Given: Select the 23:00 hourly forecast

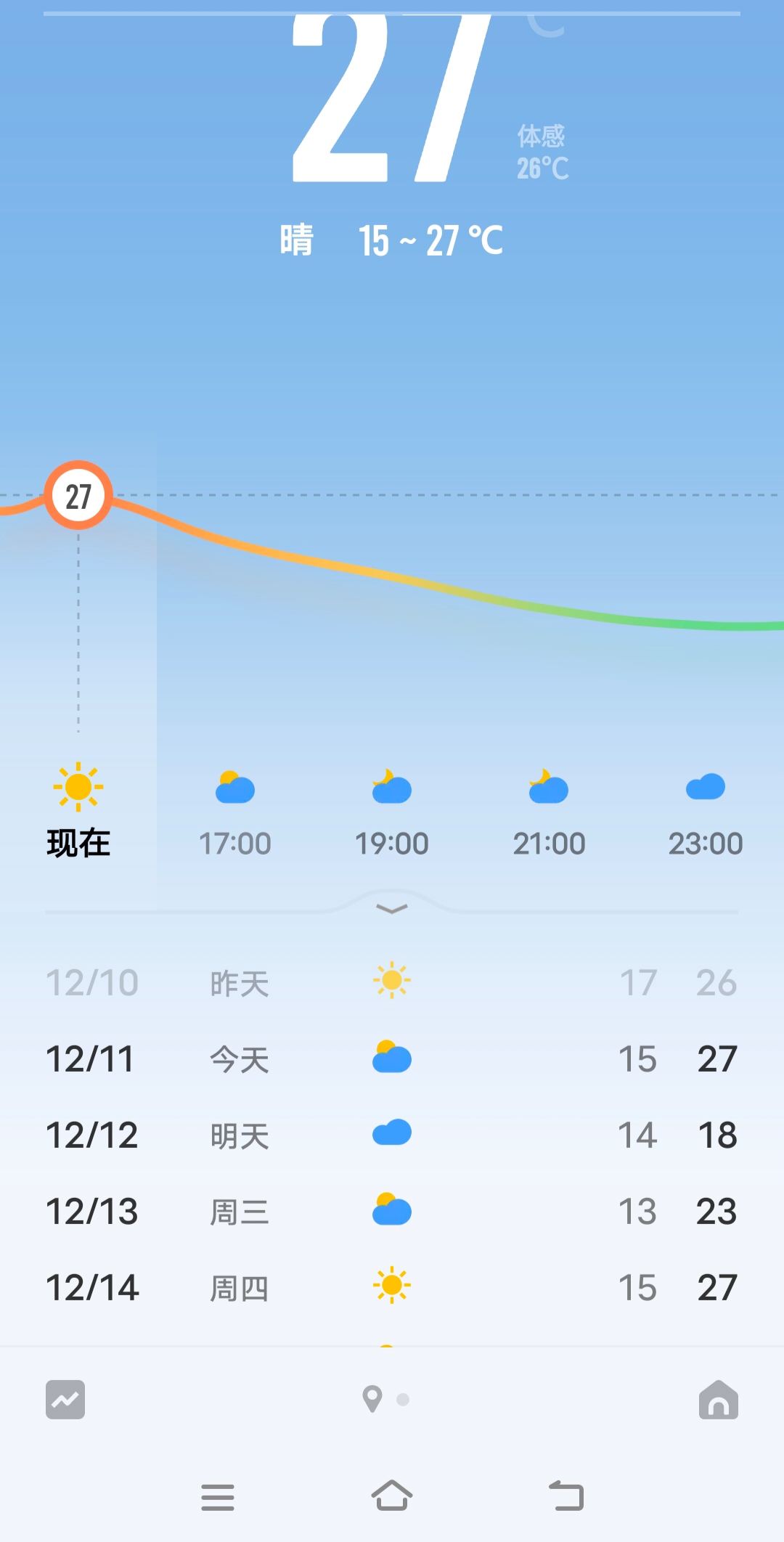Looking at the screenshot, I should point(705,813).
